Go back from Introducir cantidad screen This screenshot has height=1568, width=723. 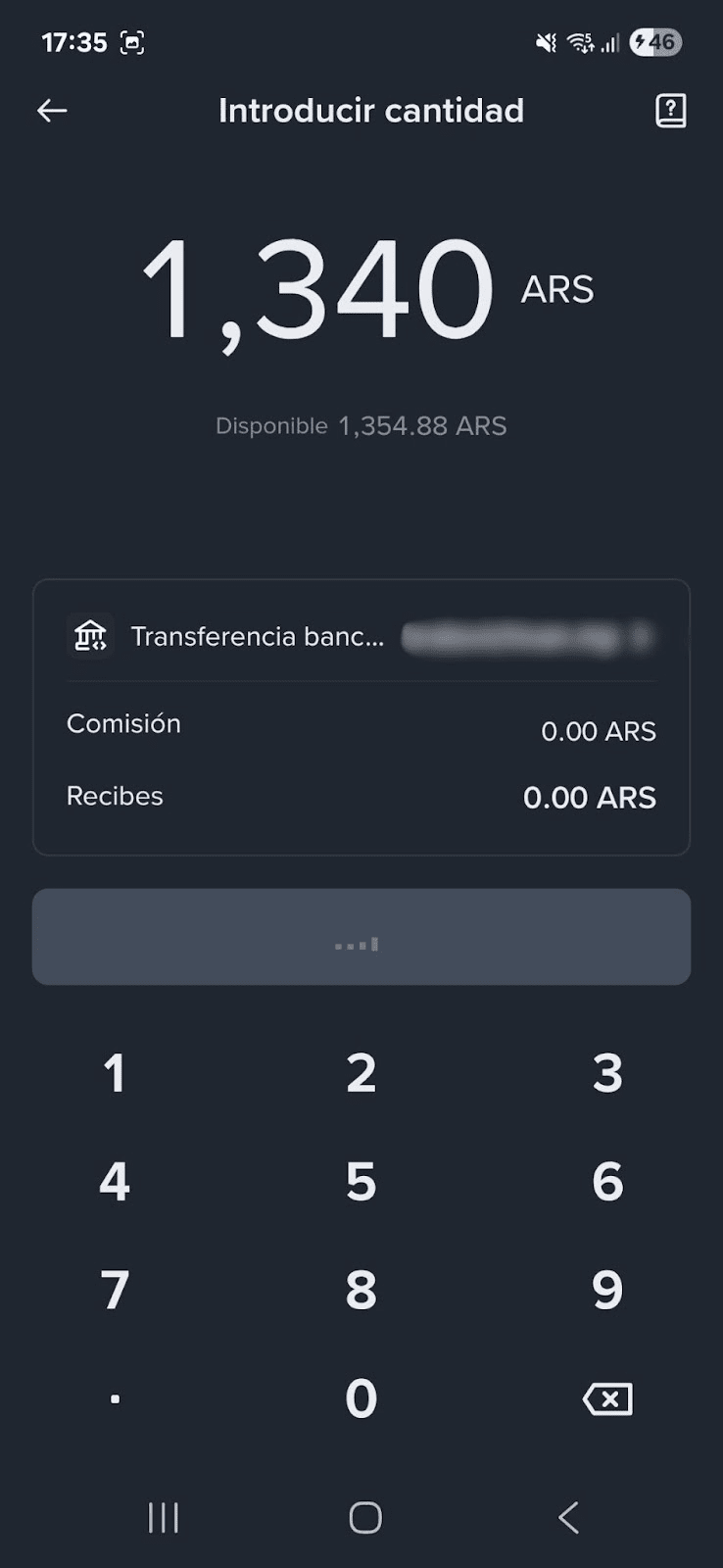(52, 111)
